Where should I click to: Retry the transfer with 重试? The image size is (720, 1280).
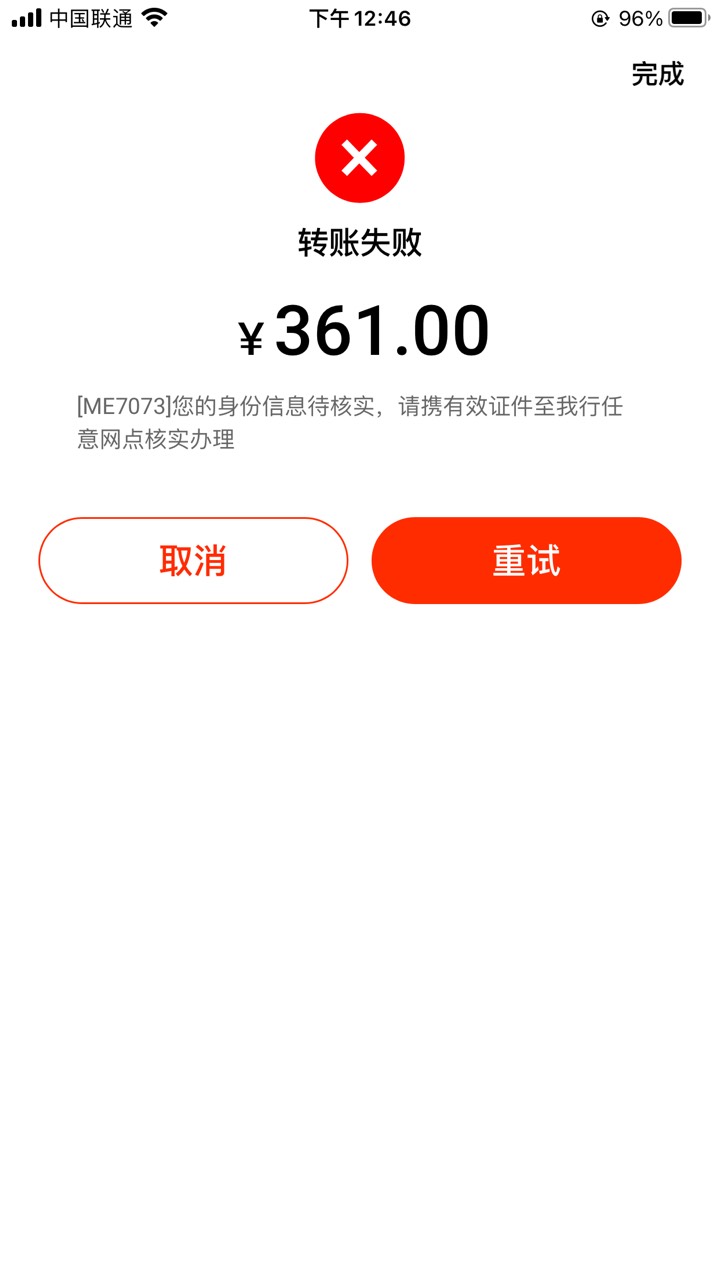[526, 560]
